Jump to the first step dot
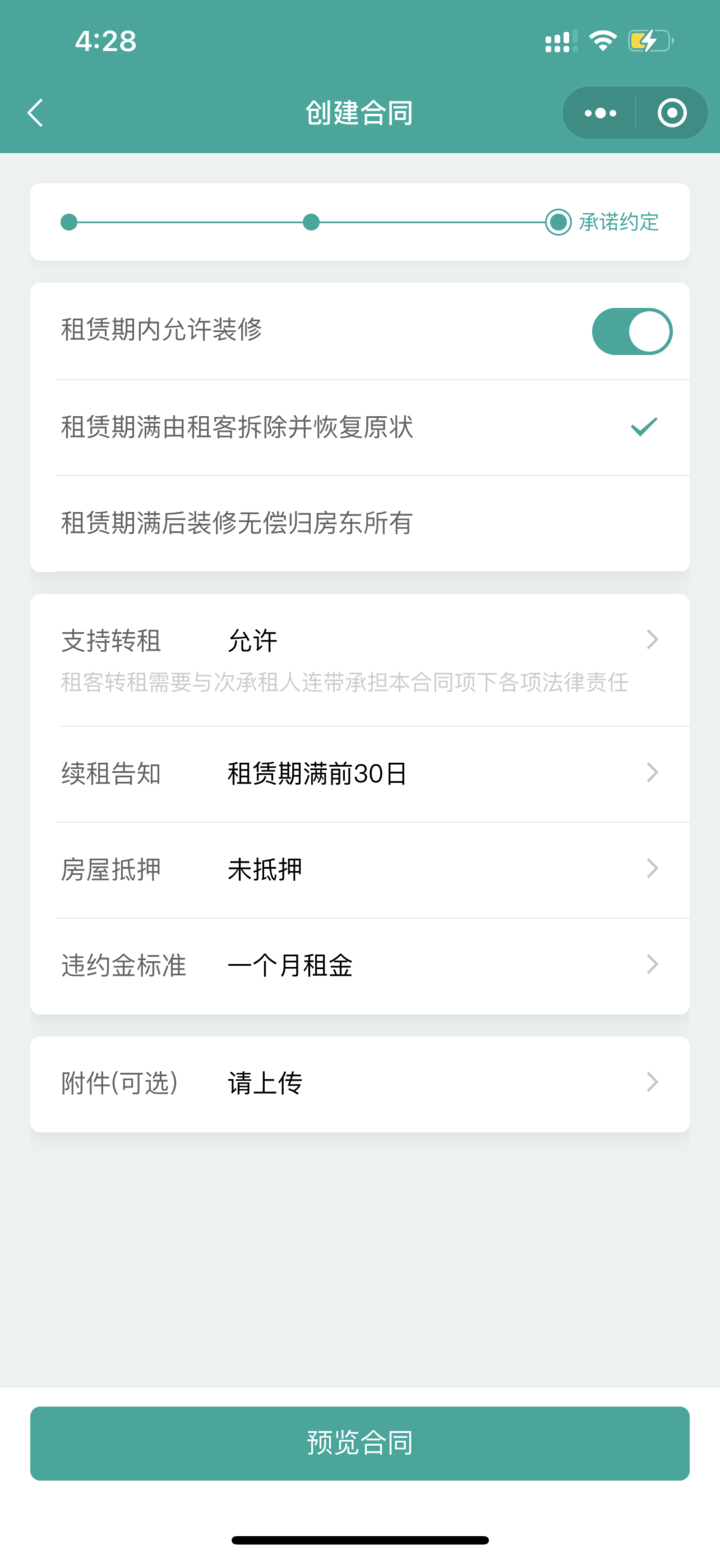This screenshot has height=1558, width=720. (69, 222)
